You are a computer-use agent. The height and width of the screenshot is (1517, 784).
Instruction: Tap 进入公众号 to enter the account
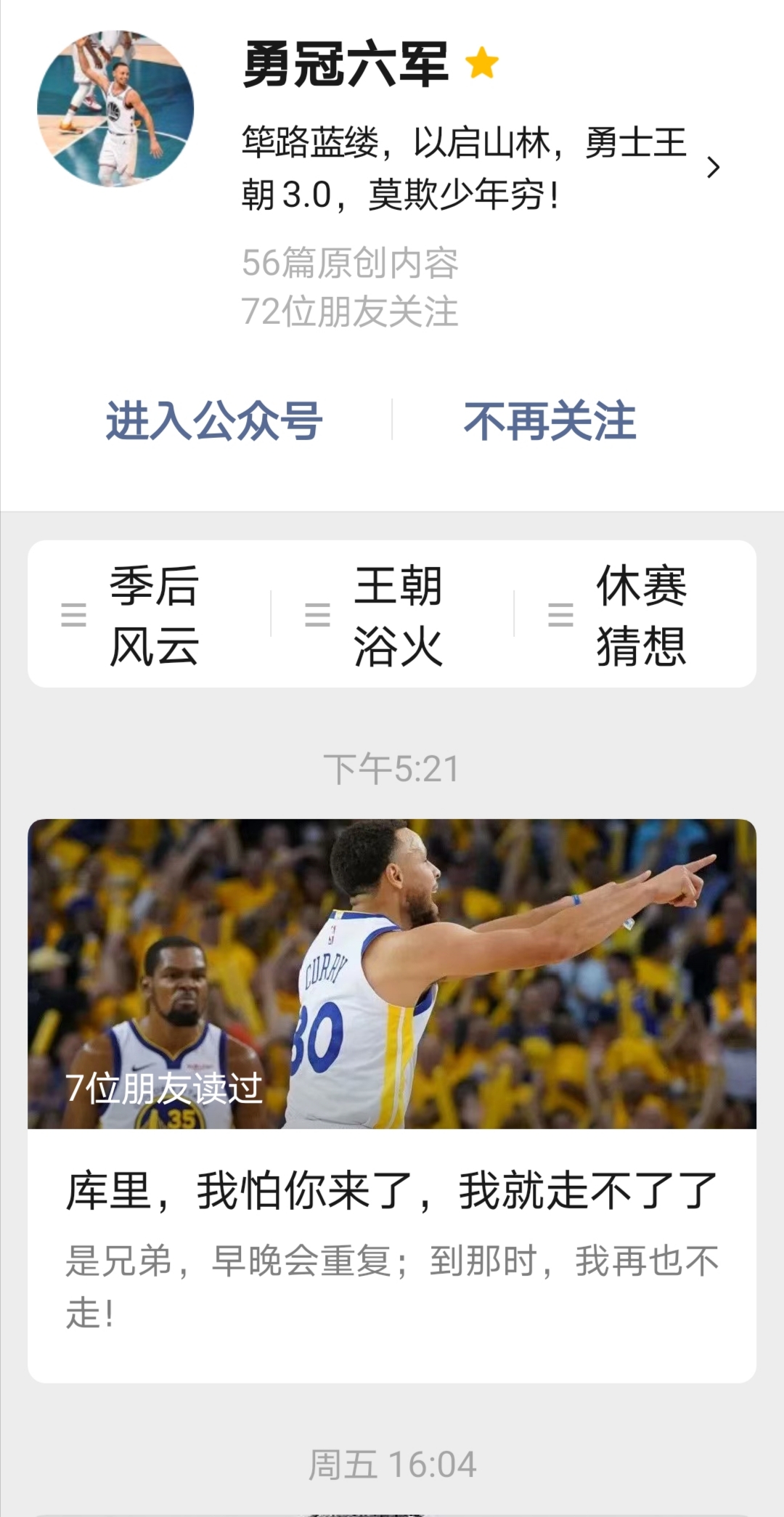214,420
